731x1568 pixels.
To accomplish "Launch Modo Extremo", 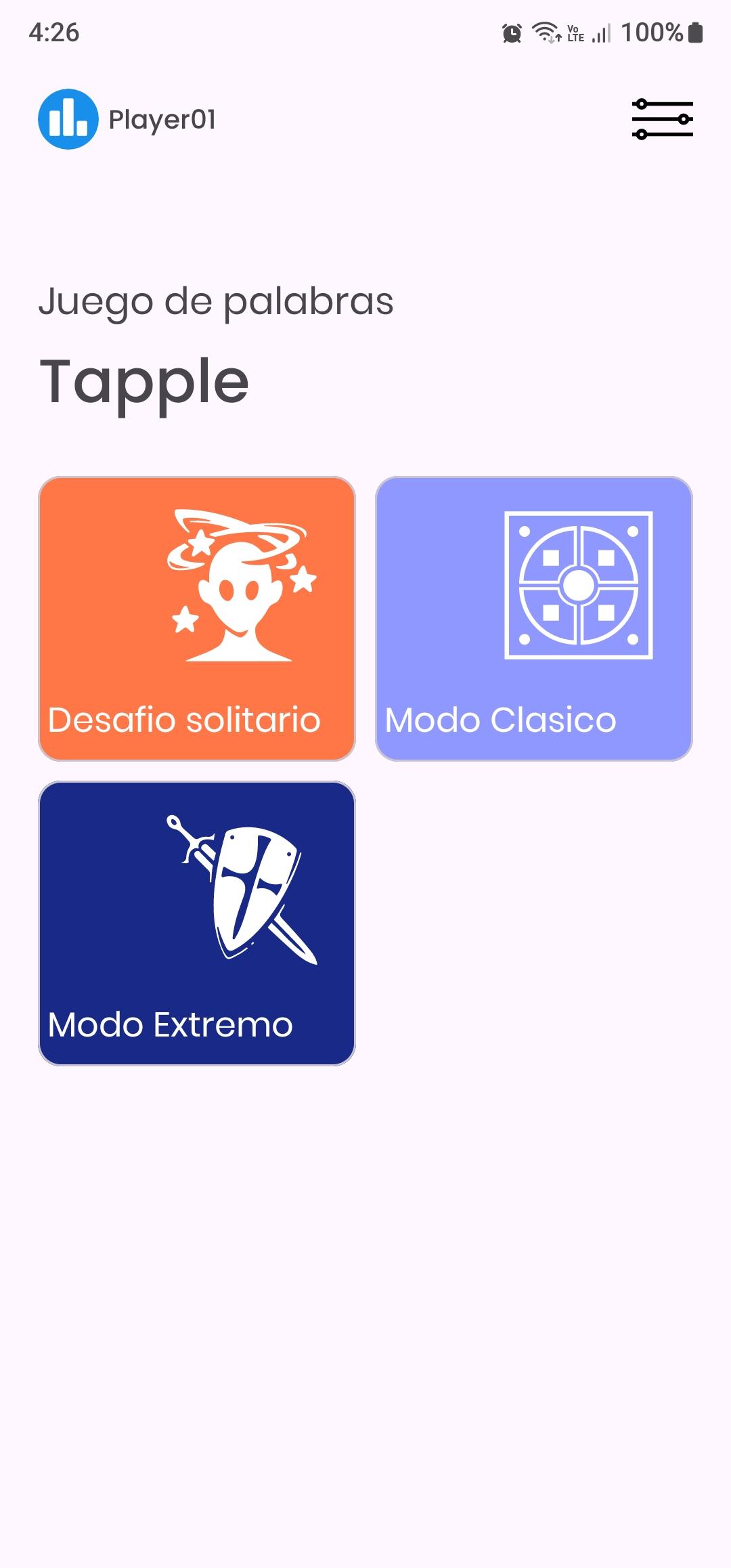I will click(197, 923).
